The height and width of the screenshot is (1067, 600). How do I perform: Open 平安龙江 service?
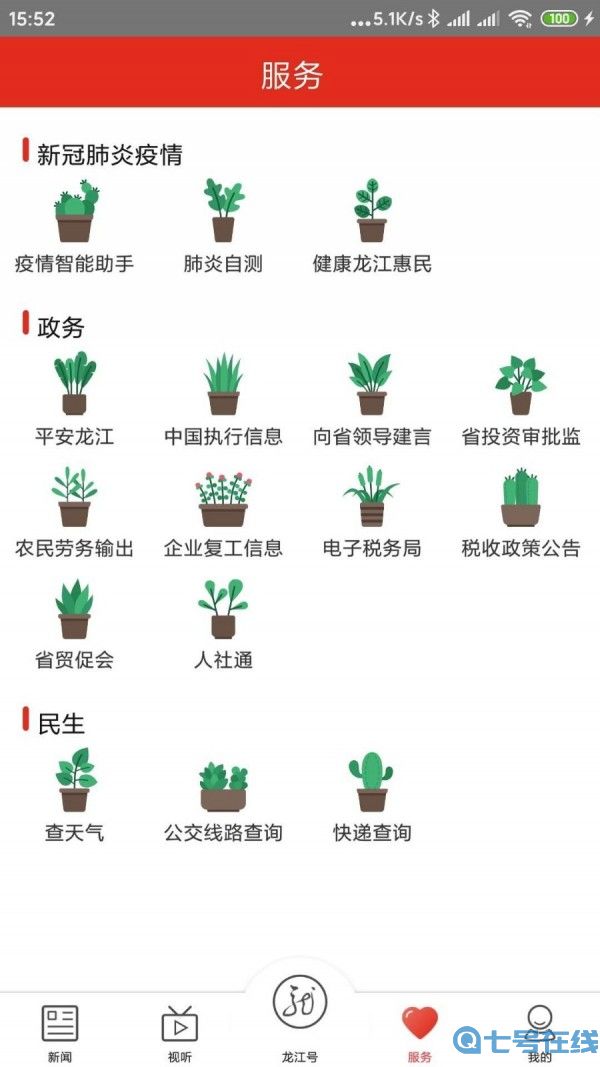[74, 398]
